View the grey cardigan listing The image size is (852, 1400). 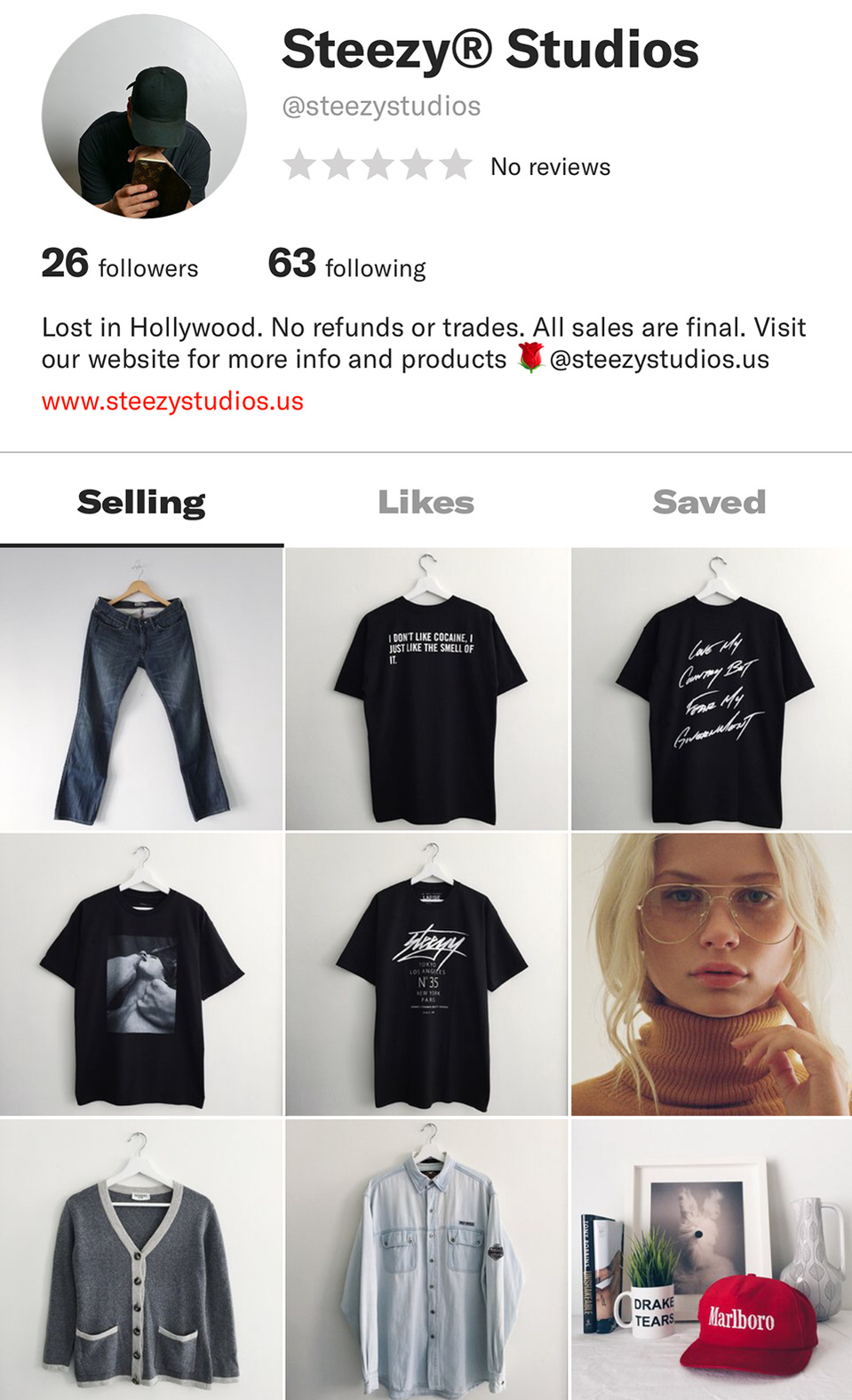coord(141,1259)
